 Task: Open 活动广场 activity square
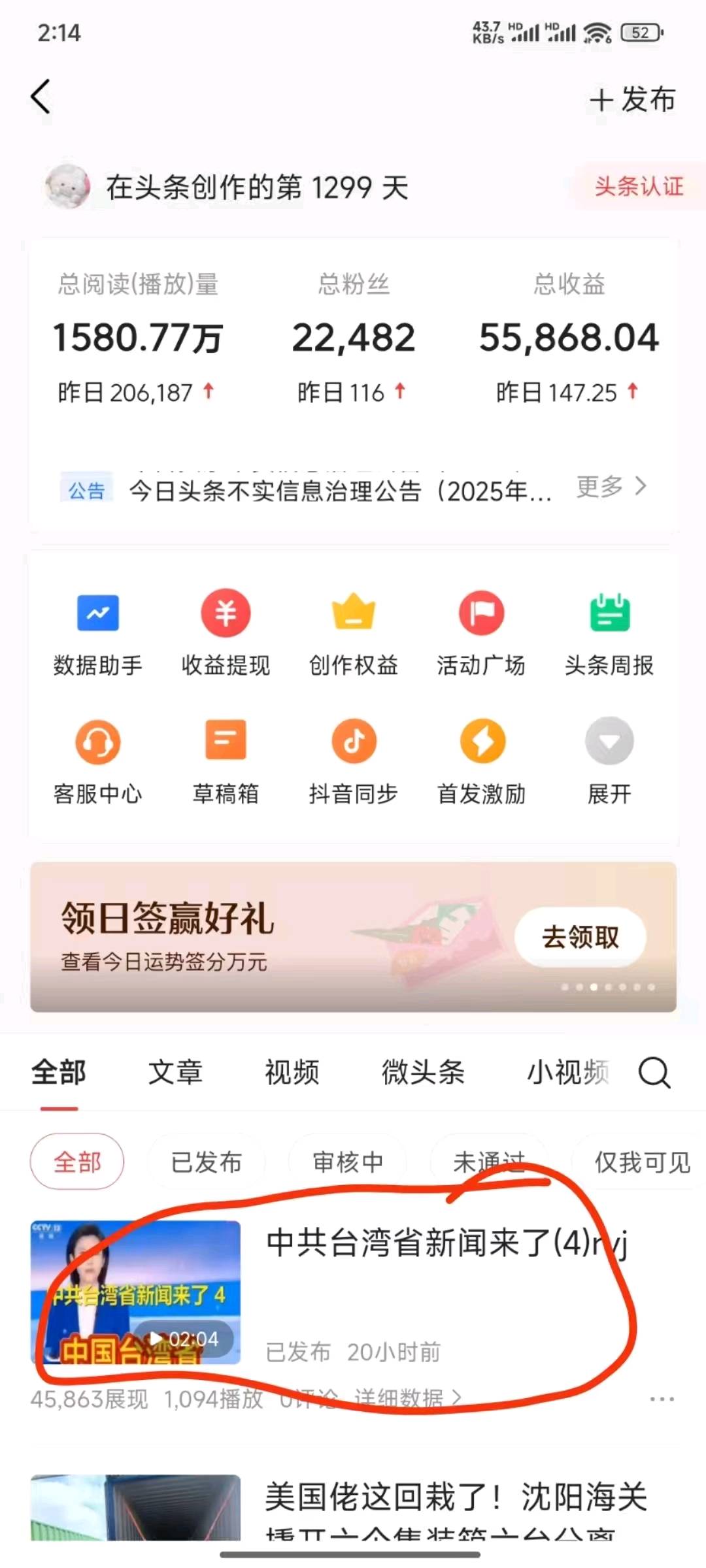coord(481,630)
